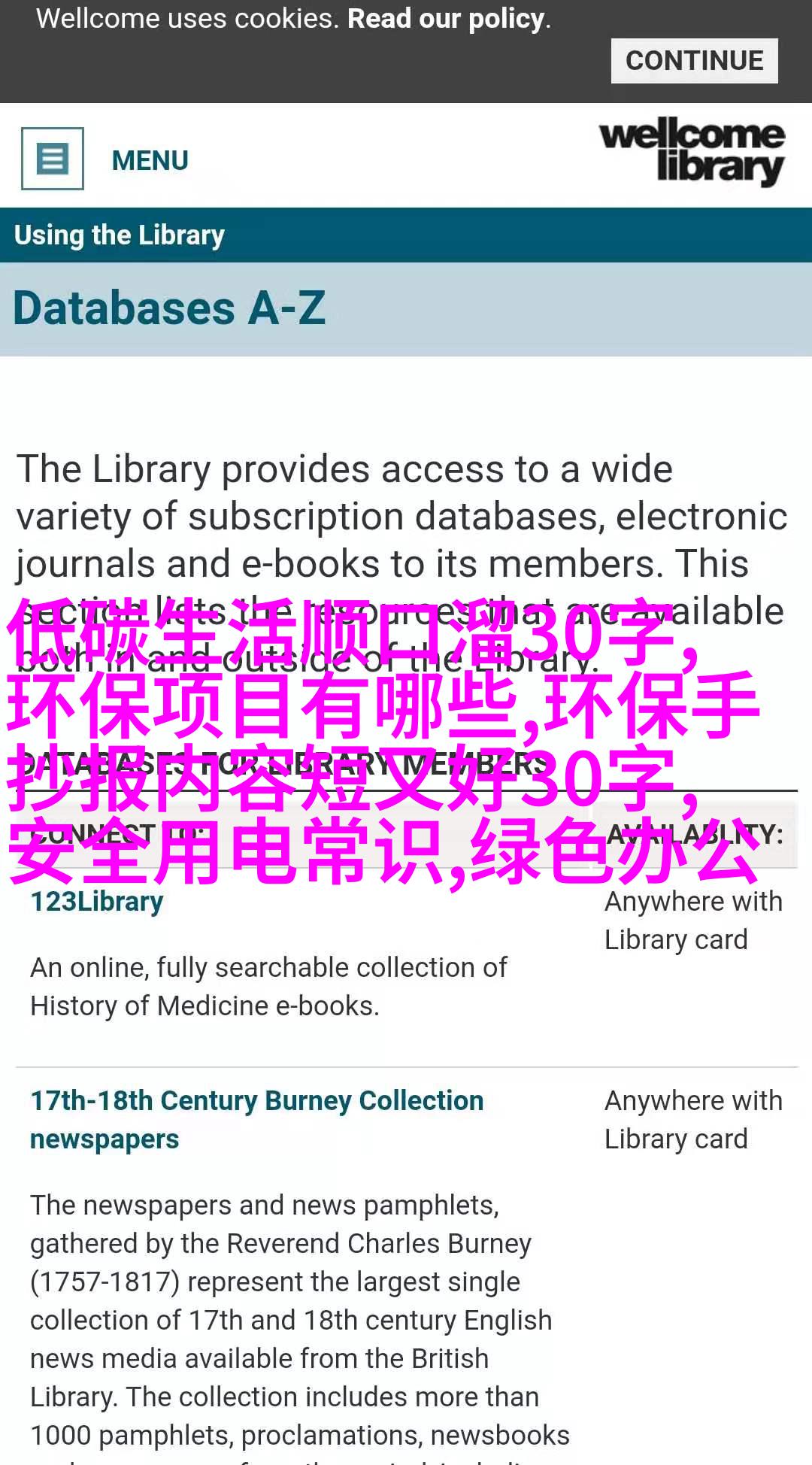The image size is (812, 1465).
Task: Go to Wellcome Library homepage logo
Action: (692, 151)
